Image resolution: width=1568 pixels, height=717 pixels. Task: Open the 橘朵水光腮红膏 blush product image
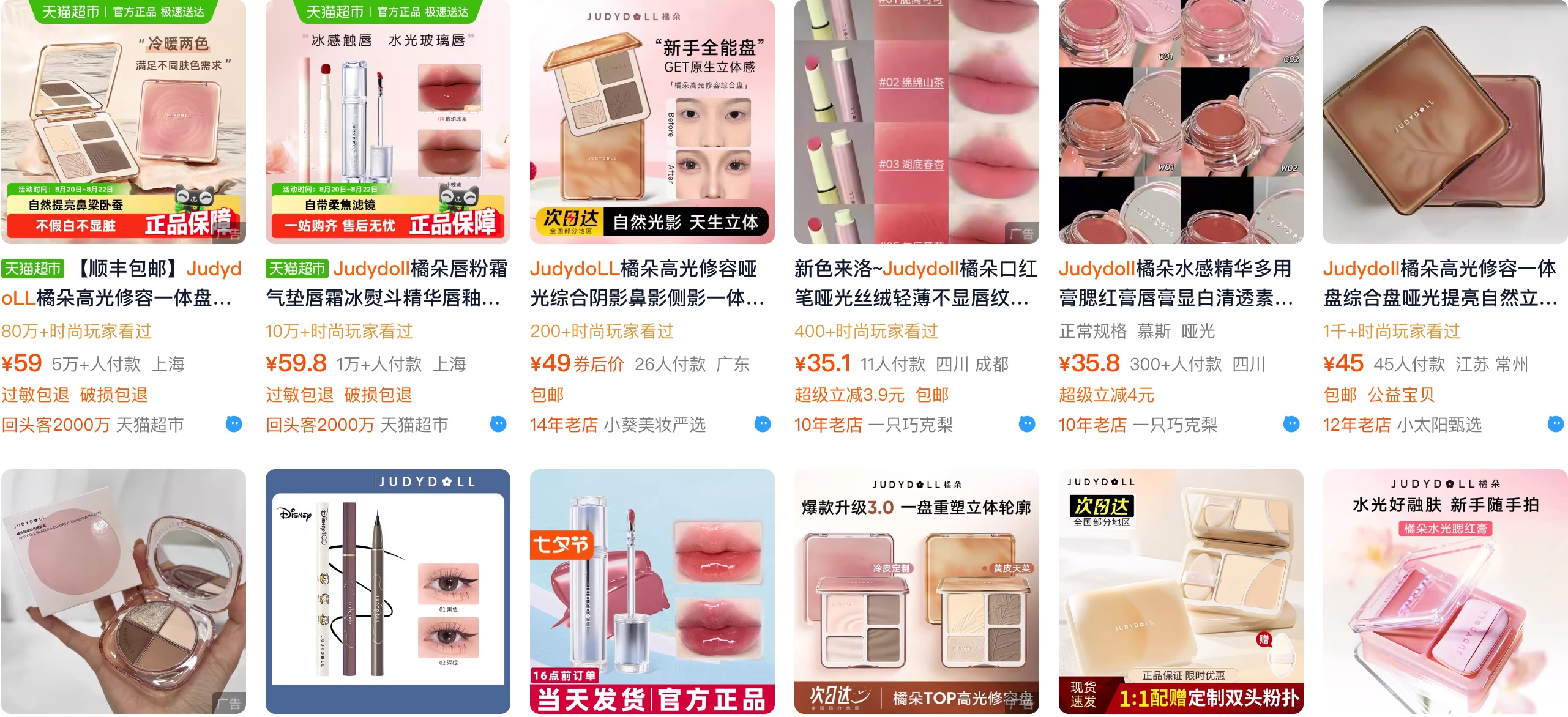(x=1445, y=591)
